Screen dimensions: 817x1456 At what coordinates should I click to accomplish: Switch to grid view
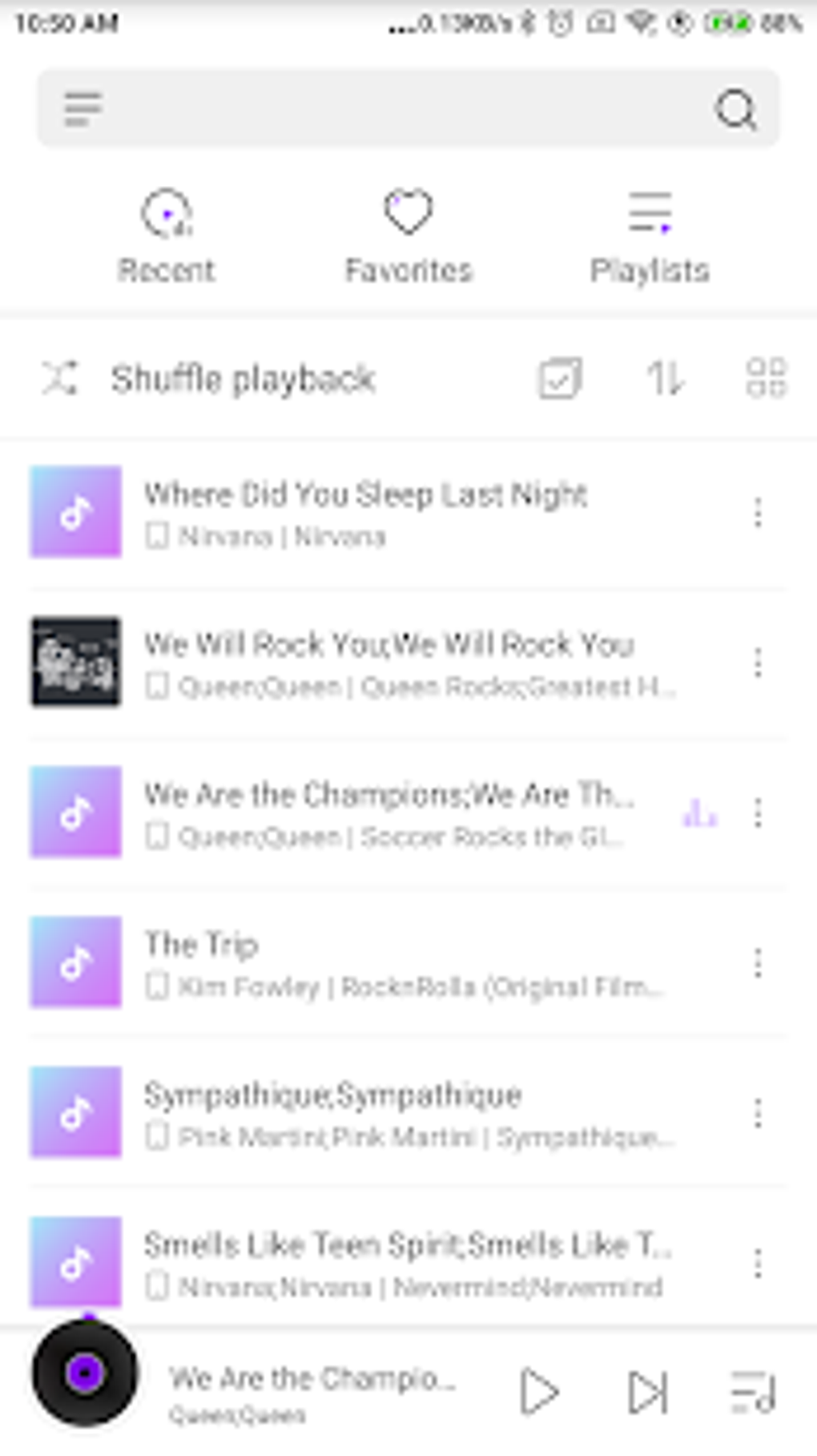[x=766, y=378]
